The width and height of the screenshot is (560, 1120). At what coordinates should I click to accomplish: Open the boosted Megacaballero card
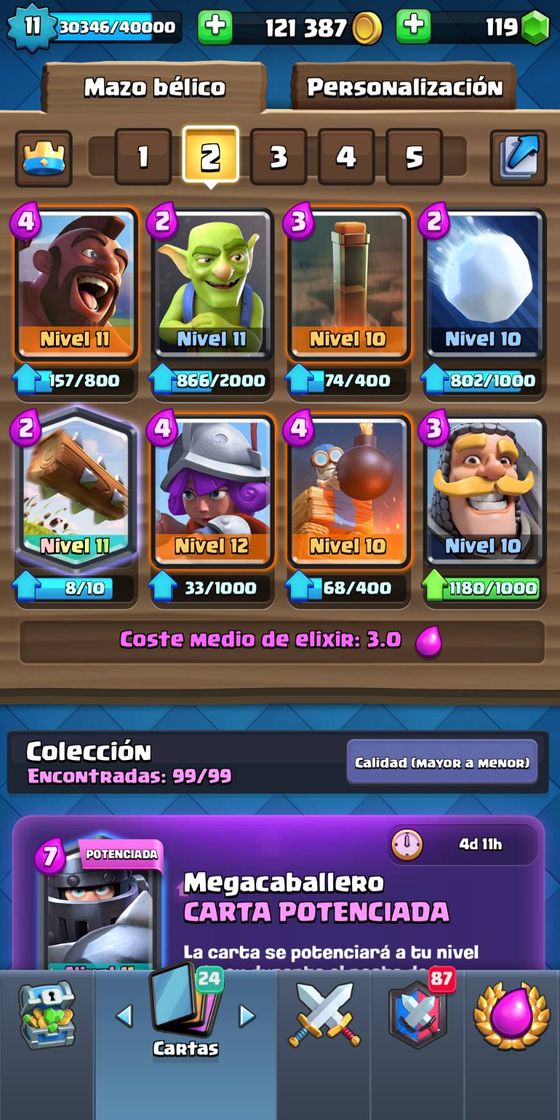click(97, 904)
